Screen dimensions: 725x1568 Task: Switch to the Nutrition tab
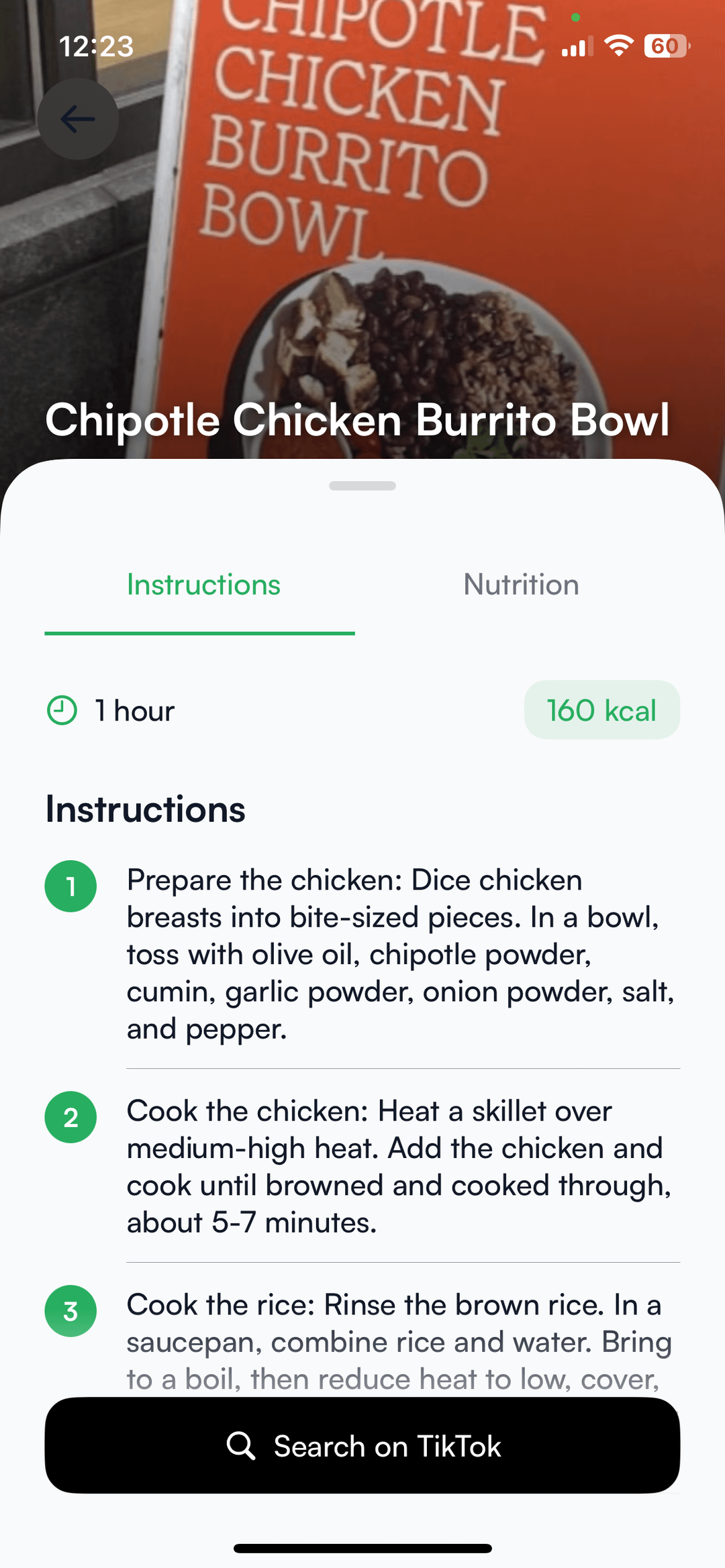click(x=521, y=584)
